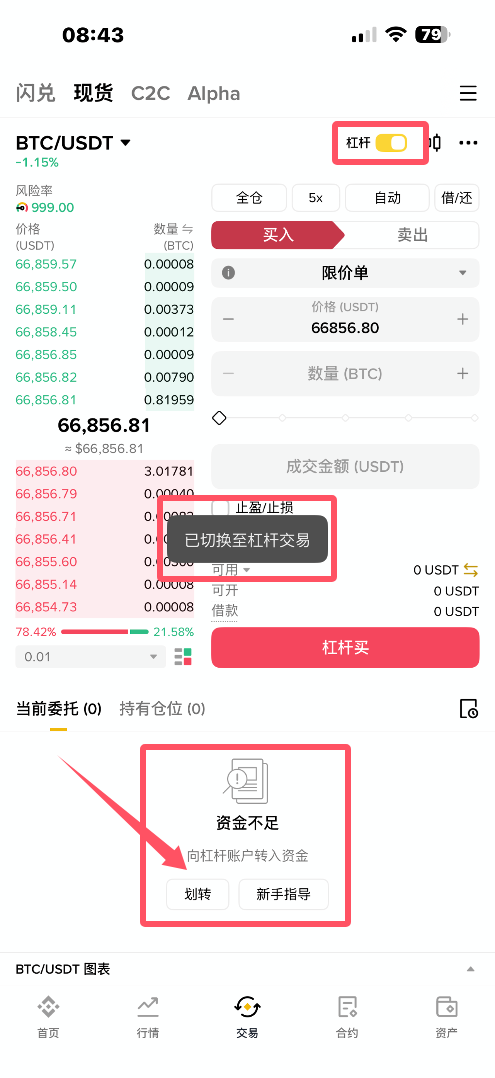Open the three-dot overflow menu
Screen dimensions: 495x1078
click(x=468, y=143)
